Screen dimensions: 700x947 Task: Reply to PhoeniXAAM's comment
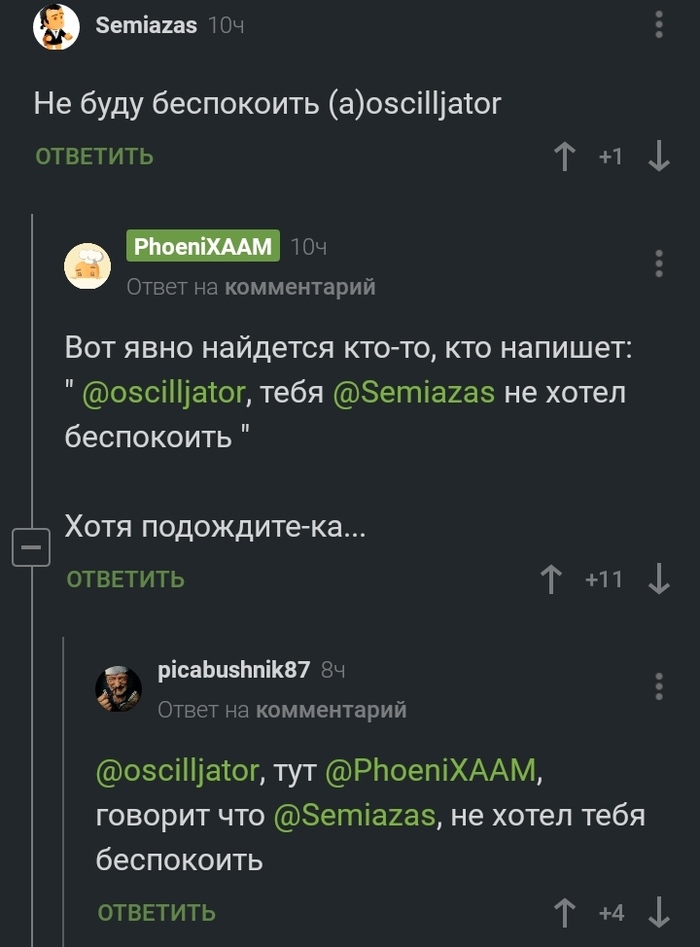tap(126, 579)
